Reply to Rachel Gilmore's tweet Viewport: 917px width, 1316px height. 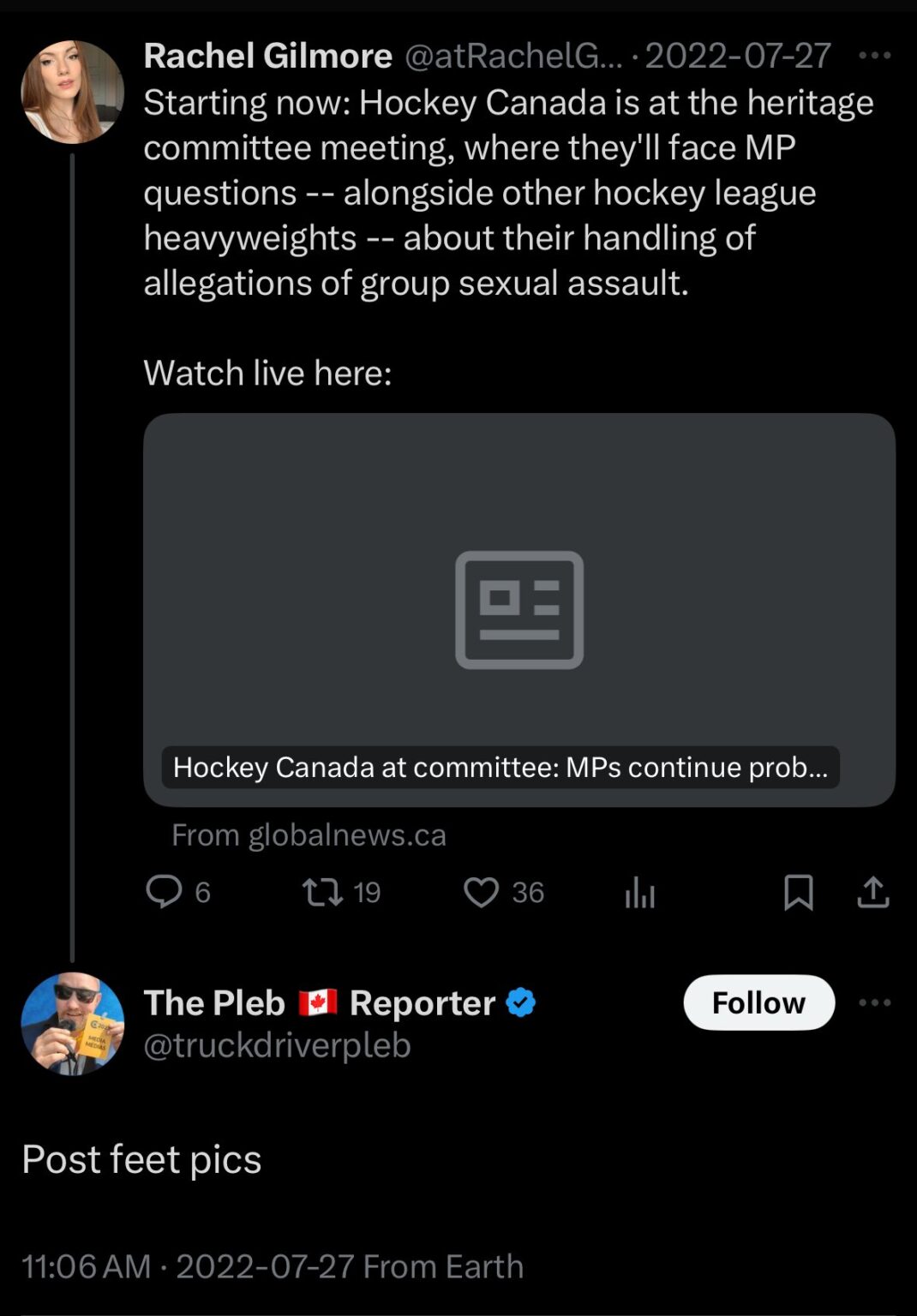(165, 892)
